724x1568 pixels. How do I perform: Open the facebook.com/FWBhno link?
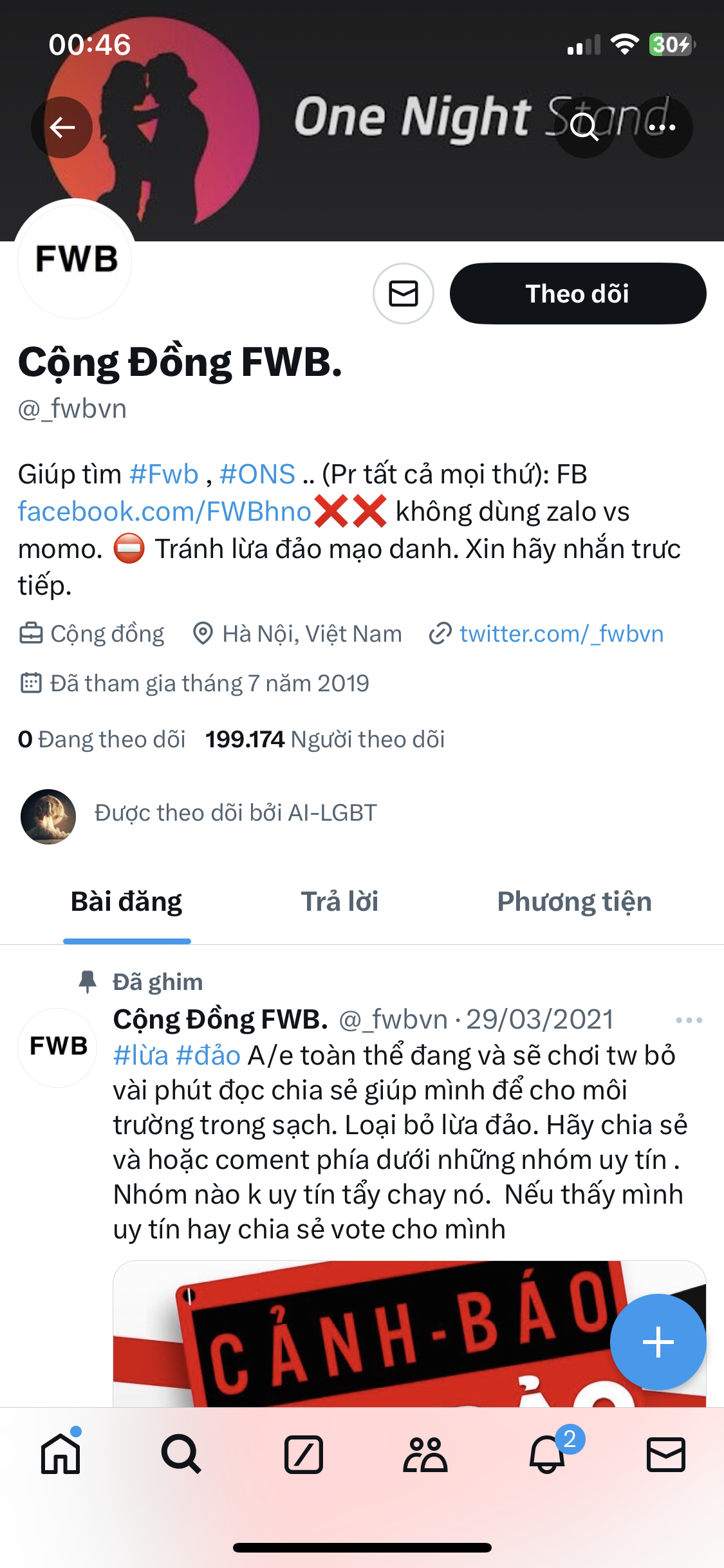pyautogui.click(x=164, y=512)
